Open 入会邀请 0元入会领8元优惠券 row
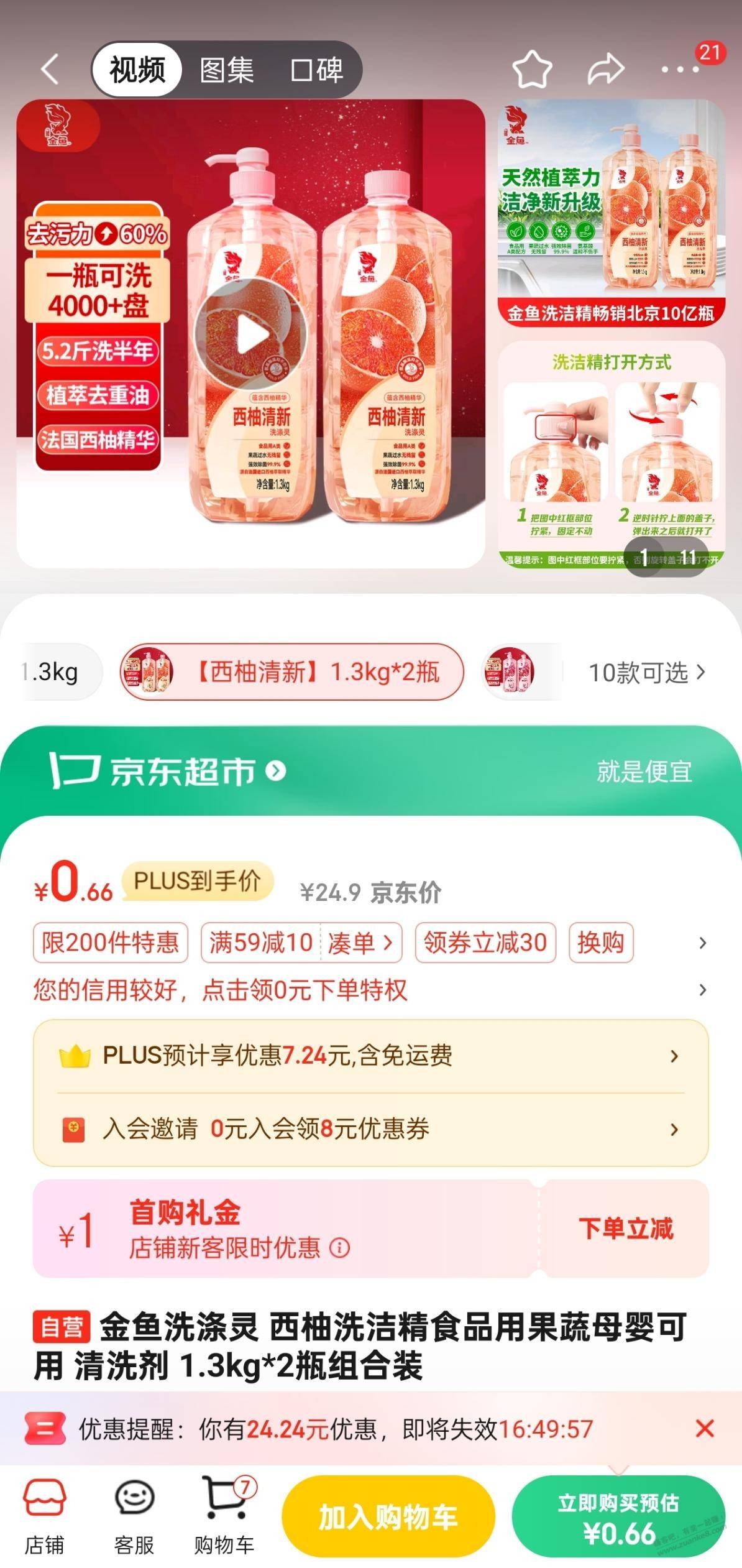Image resolution: width=742 pixels, height=1568 pixels. point(370,1129)
